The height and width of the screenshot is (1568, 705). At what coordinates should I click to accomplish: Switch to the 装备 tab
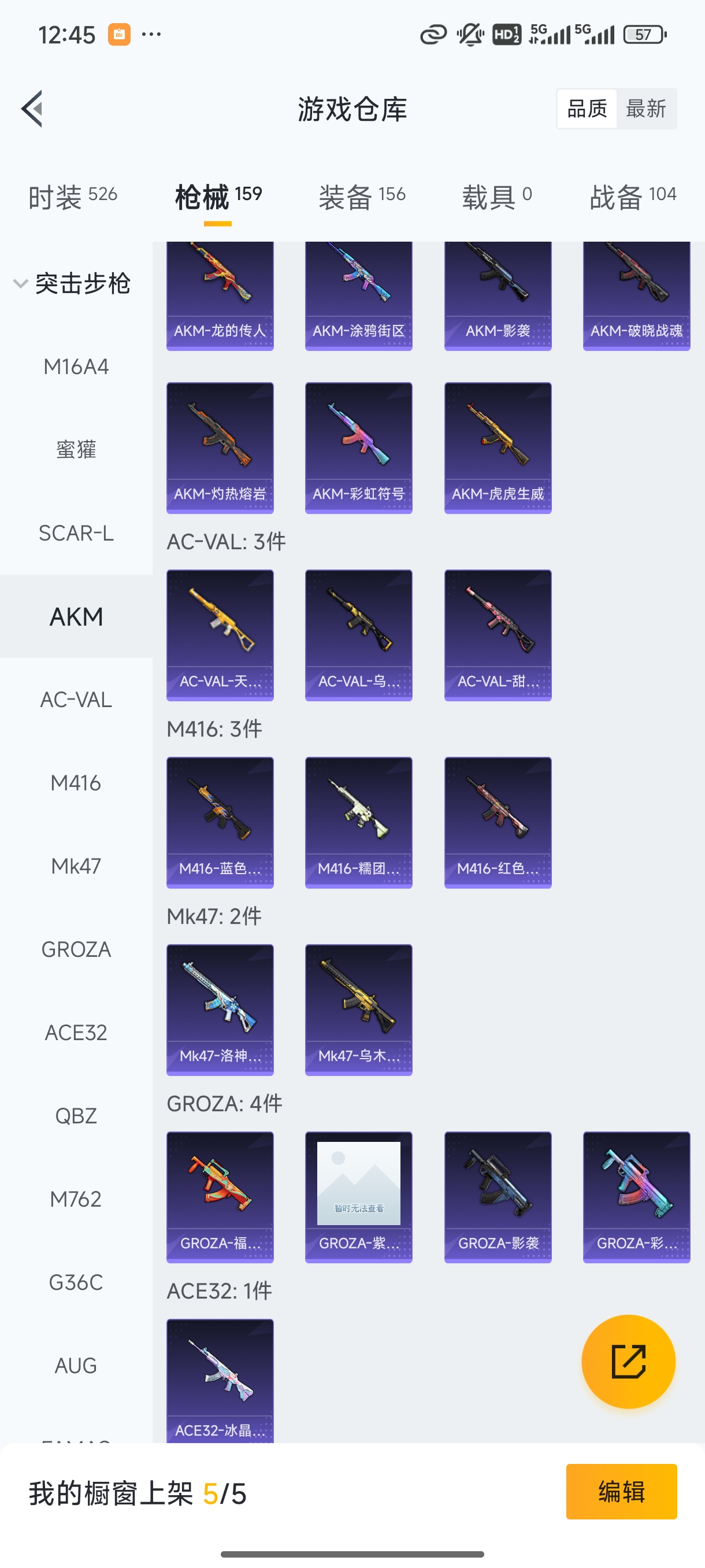click(x=362, y=197)
